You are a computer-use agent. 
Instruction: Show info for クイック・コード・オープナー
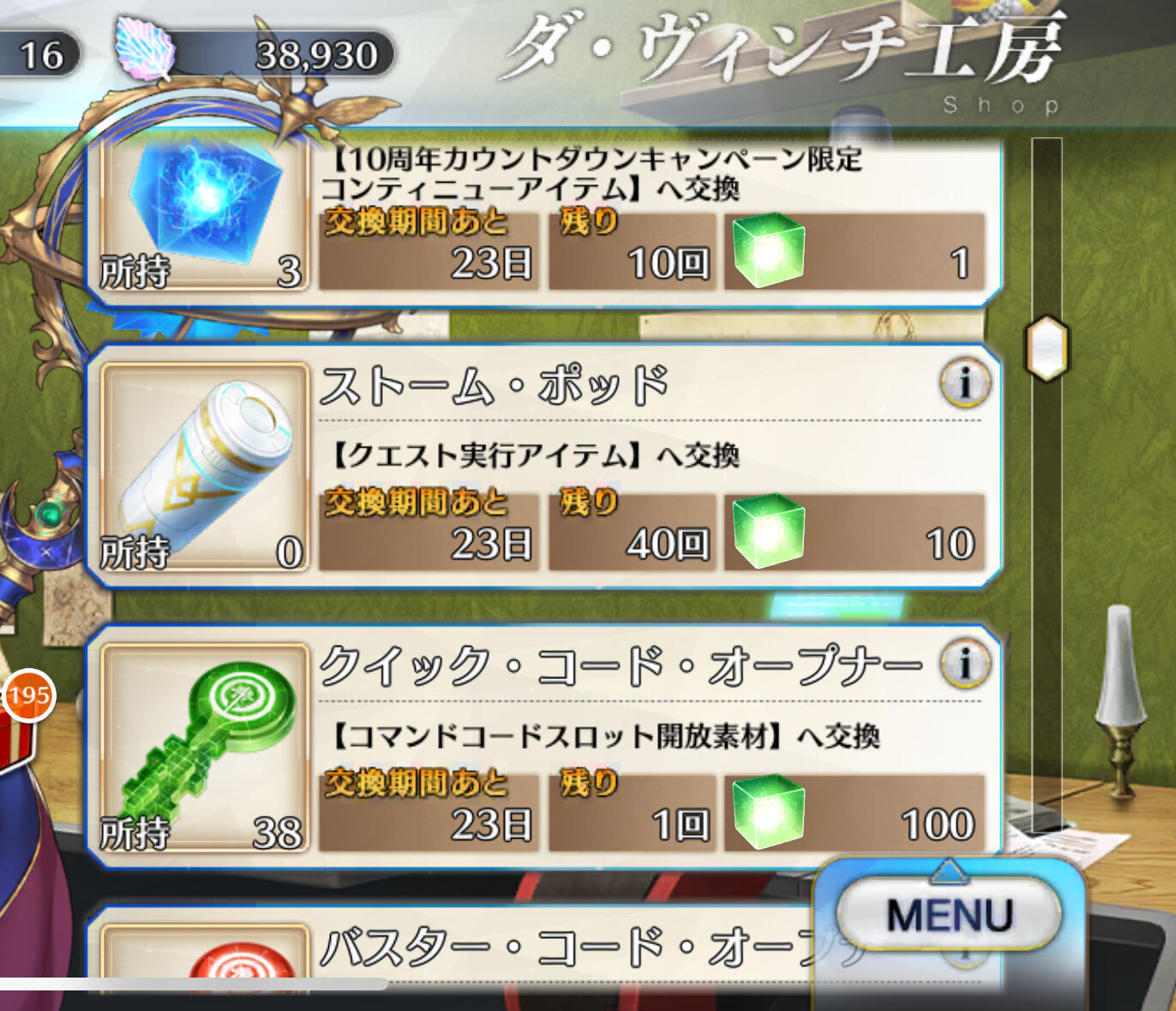[965, 663]
